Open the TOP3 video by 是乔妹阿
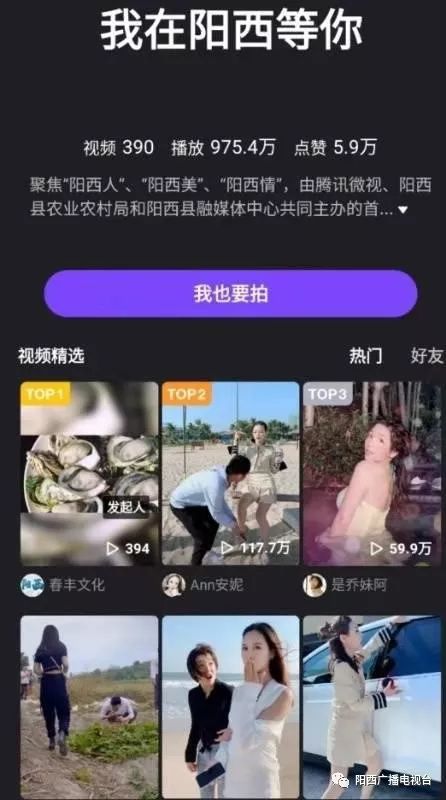Screen dimensions: 446x800 point(372,473)
